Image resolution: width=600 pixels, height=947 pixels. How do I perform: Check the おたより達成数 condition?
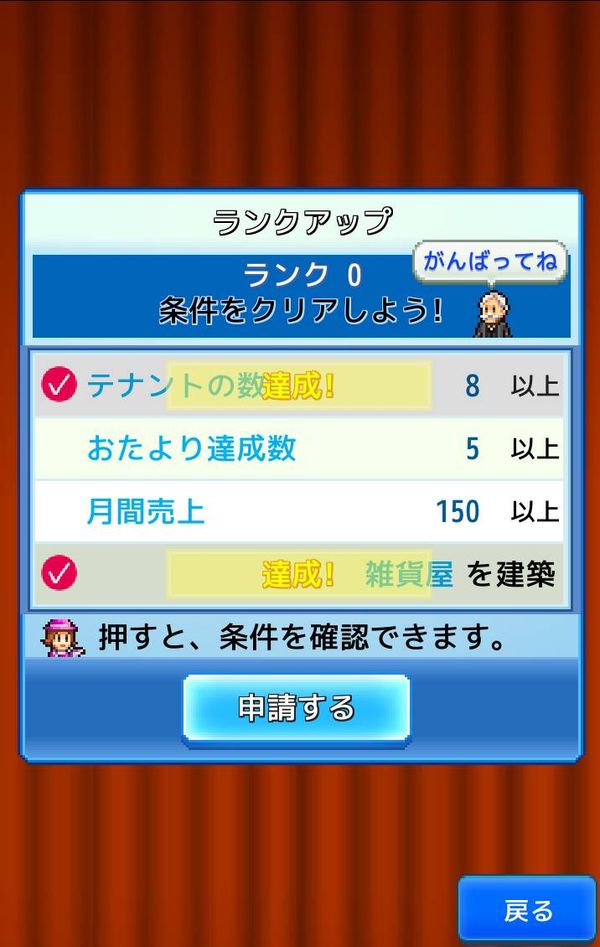coord(298,449)
